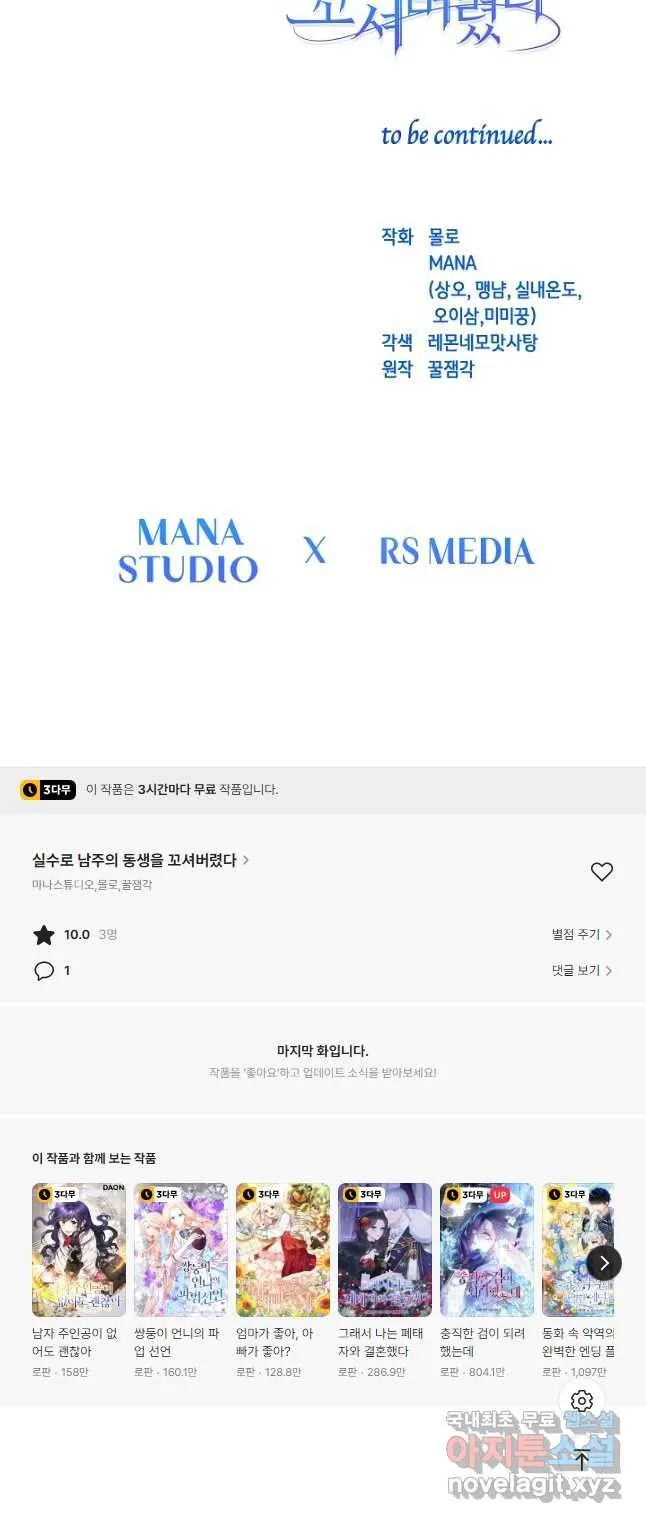Jump to top with the up arrow

(x=582, y=1459)
